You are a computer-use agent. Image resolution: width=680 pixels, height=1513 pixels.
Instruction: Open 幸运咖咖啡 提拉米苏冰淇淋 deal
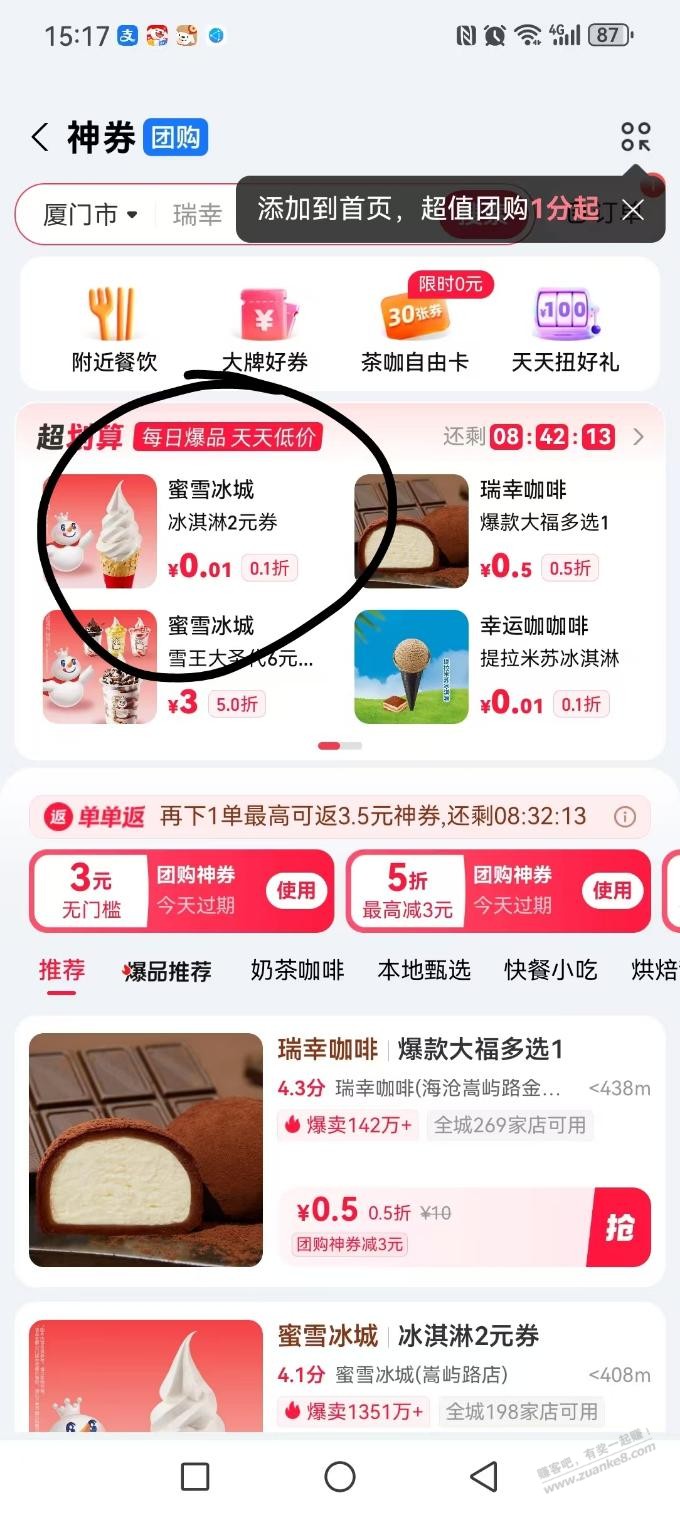pyautogui.click(x=500, y=667)
